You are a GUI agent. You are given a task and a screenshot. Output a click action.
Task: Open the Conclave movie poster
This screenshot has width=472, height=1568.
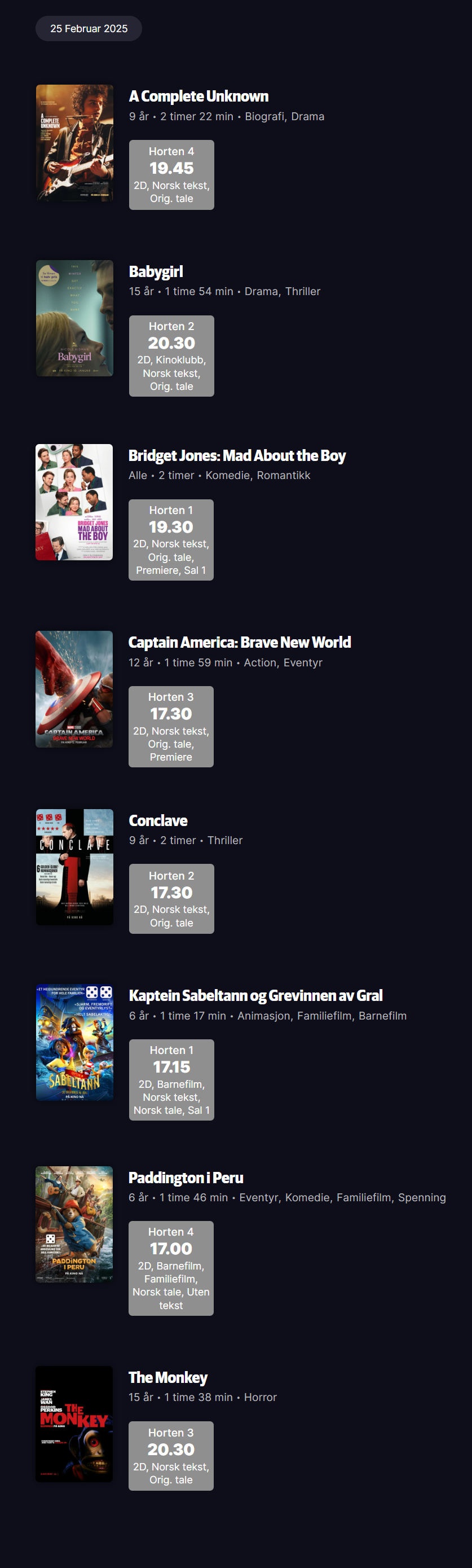[74, 866]
